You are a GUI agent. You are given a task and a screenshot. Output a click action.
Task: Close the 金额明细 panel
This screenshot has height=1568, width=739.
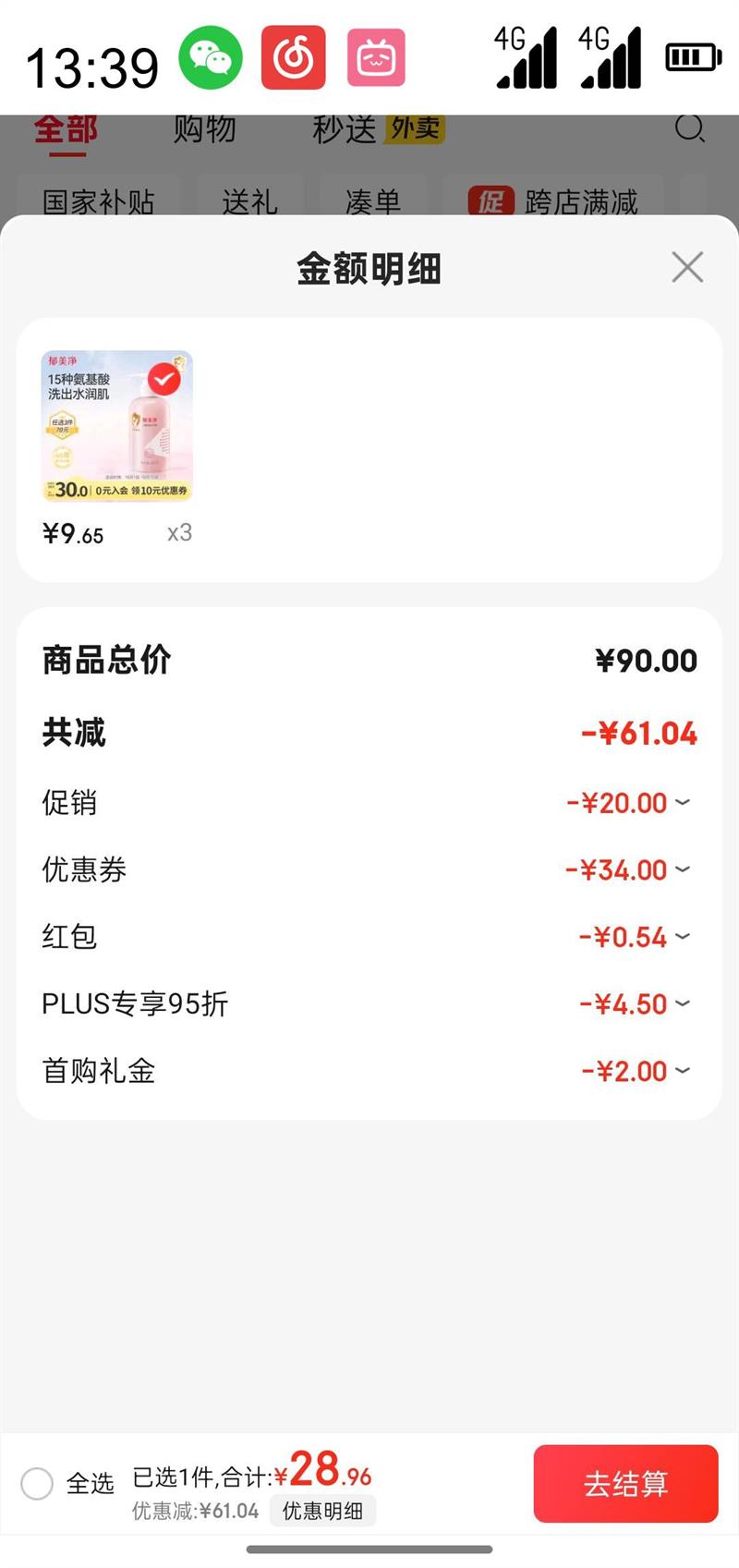pyautogui.click(x=687, y=268)
